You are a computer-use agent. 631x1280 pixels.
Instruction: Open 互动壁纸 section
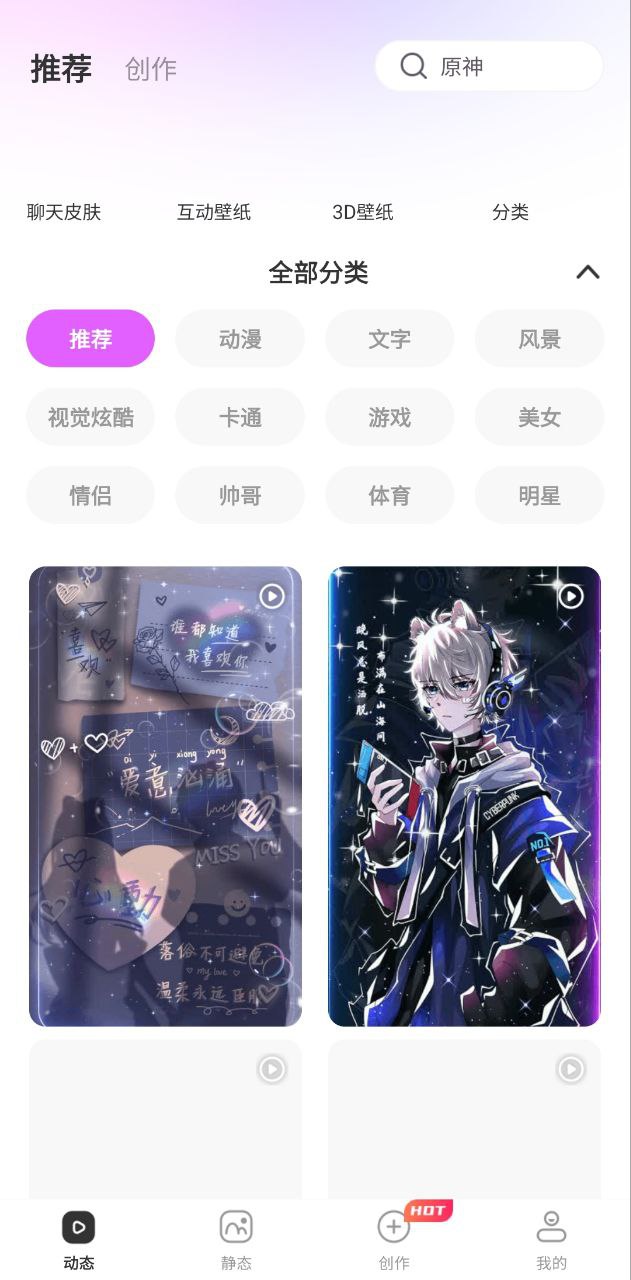(x=214, y=212)
